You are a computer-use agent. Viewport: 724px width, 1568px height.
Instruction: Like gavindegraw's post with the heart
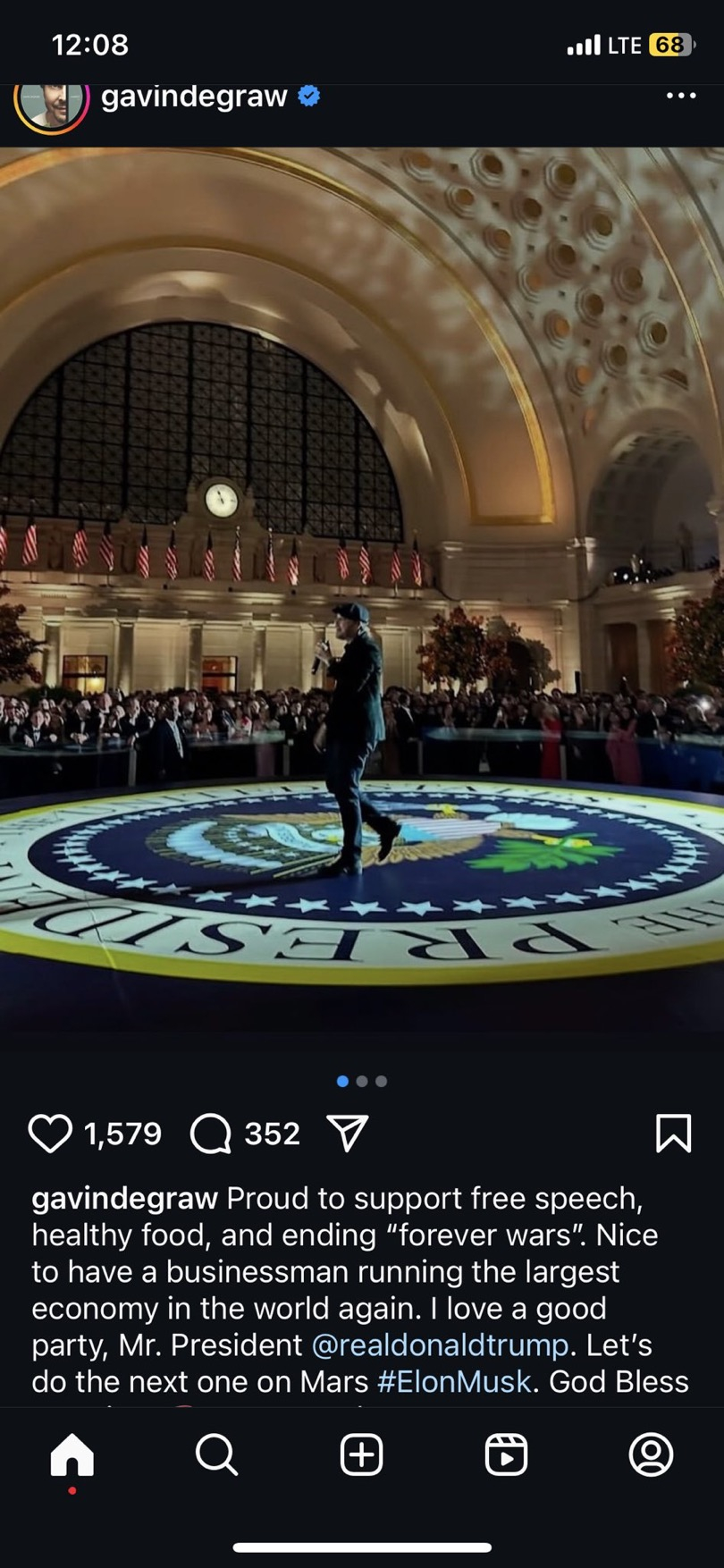50,1134
